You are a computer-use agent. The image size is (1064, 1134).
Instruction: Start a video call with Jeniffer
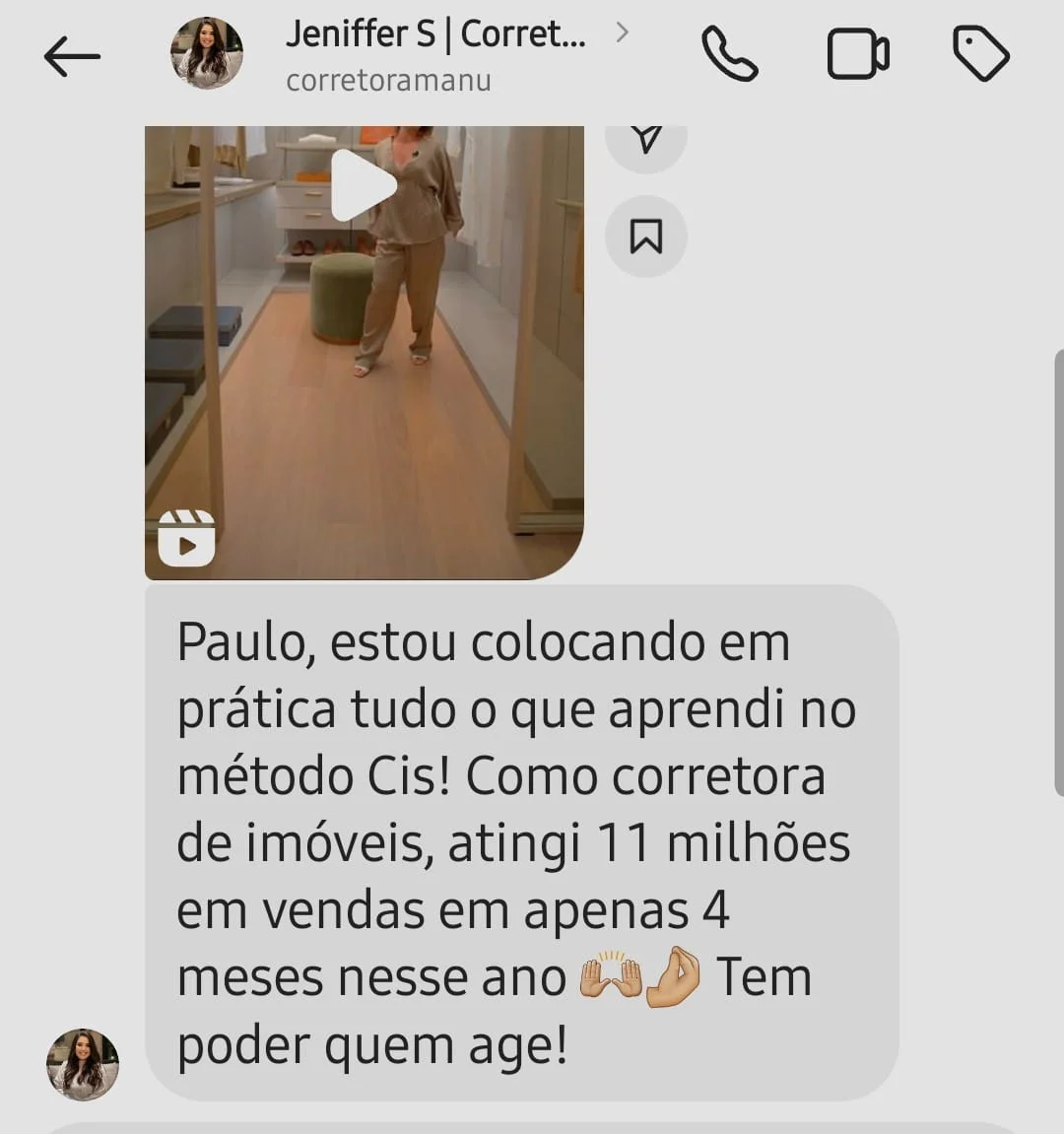tap(857, 54)
